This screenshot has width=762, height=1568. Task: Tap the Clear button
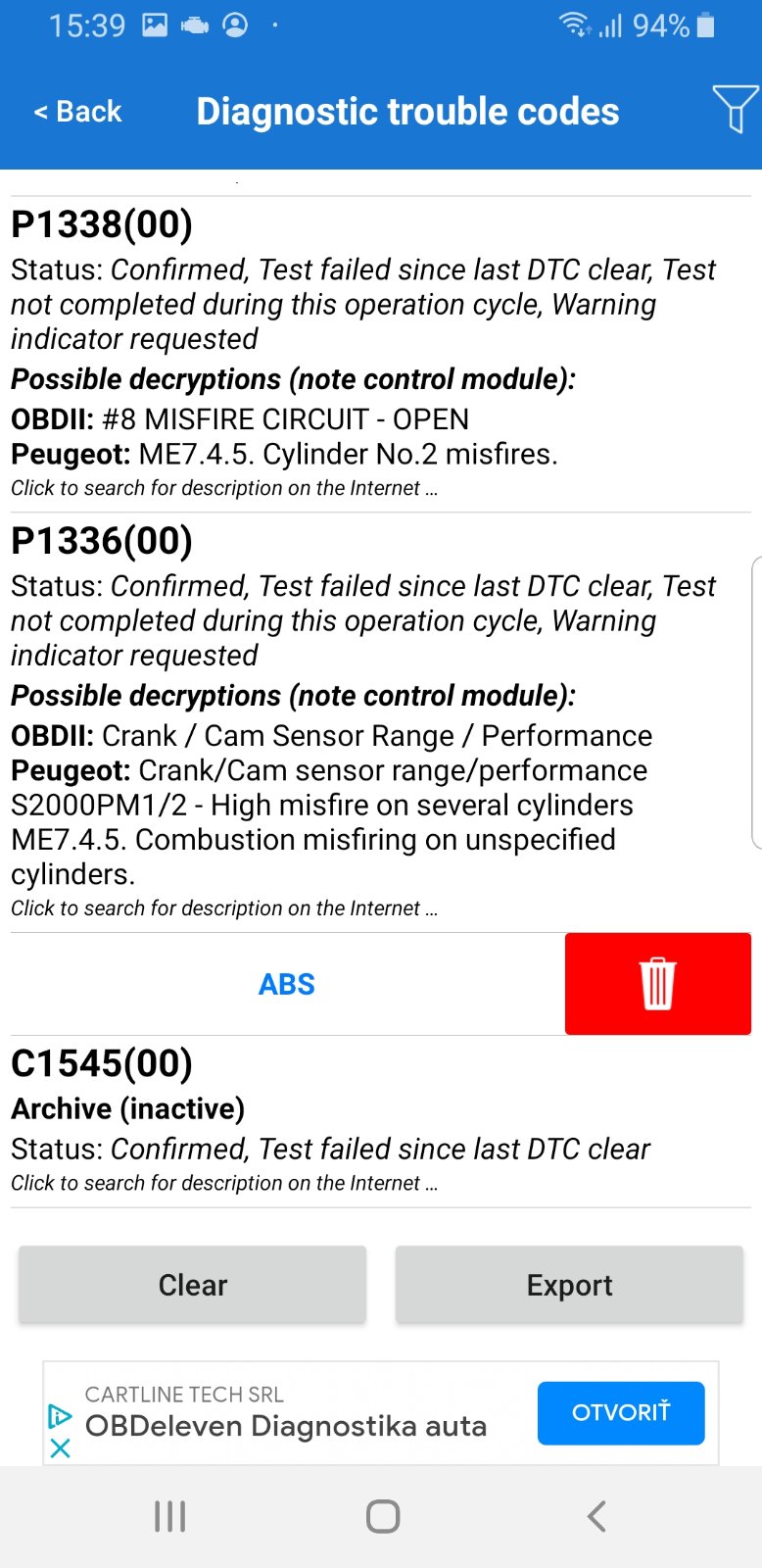[x=193, y=1285]
